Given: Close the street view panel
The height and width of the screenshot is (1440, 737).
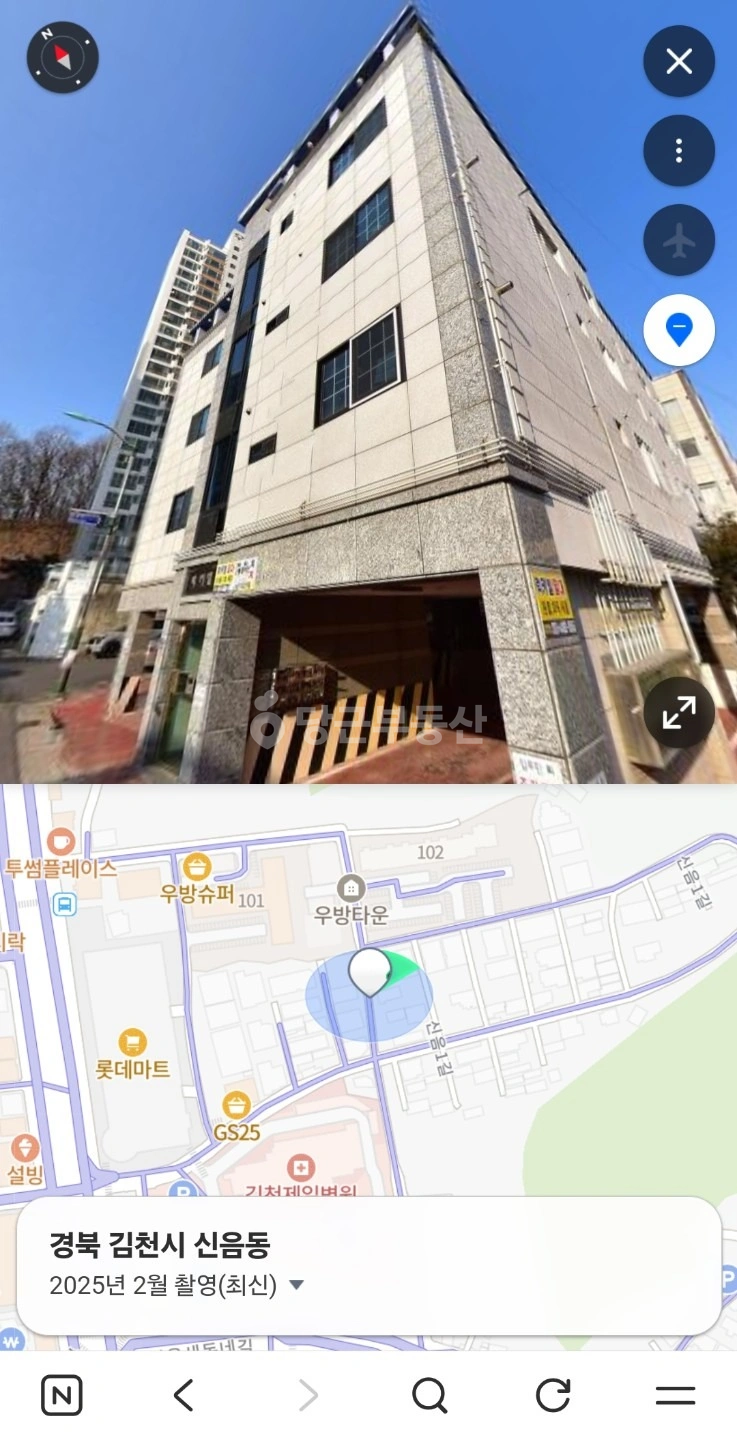Looking at the screenshot, I should point(679,61).
